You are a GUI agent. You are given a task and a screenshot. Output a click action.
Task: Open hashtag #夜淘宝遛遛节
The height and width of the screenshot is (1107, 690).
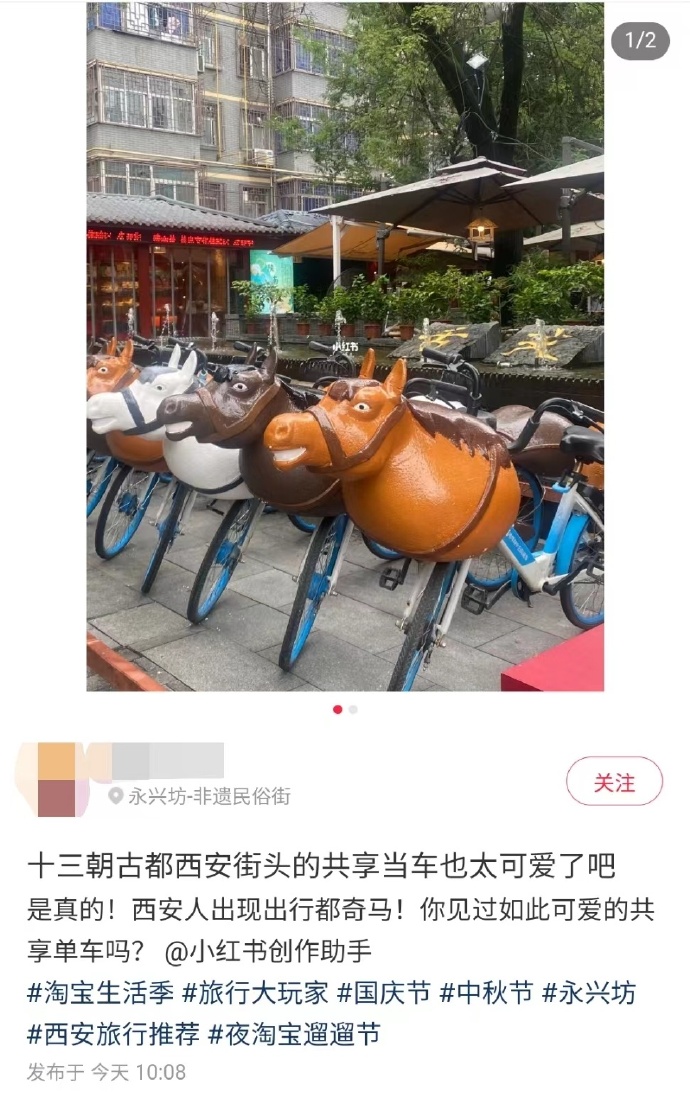(294, 1033)
